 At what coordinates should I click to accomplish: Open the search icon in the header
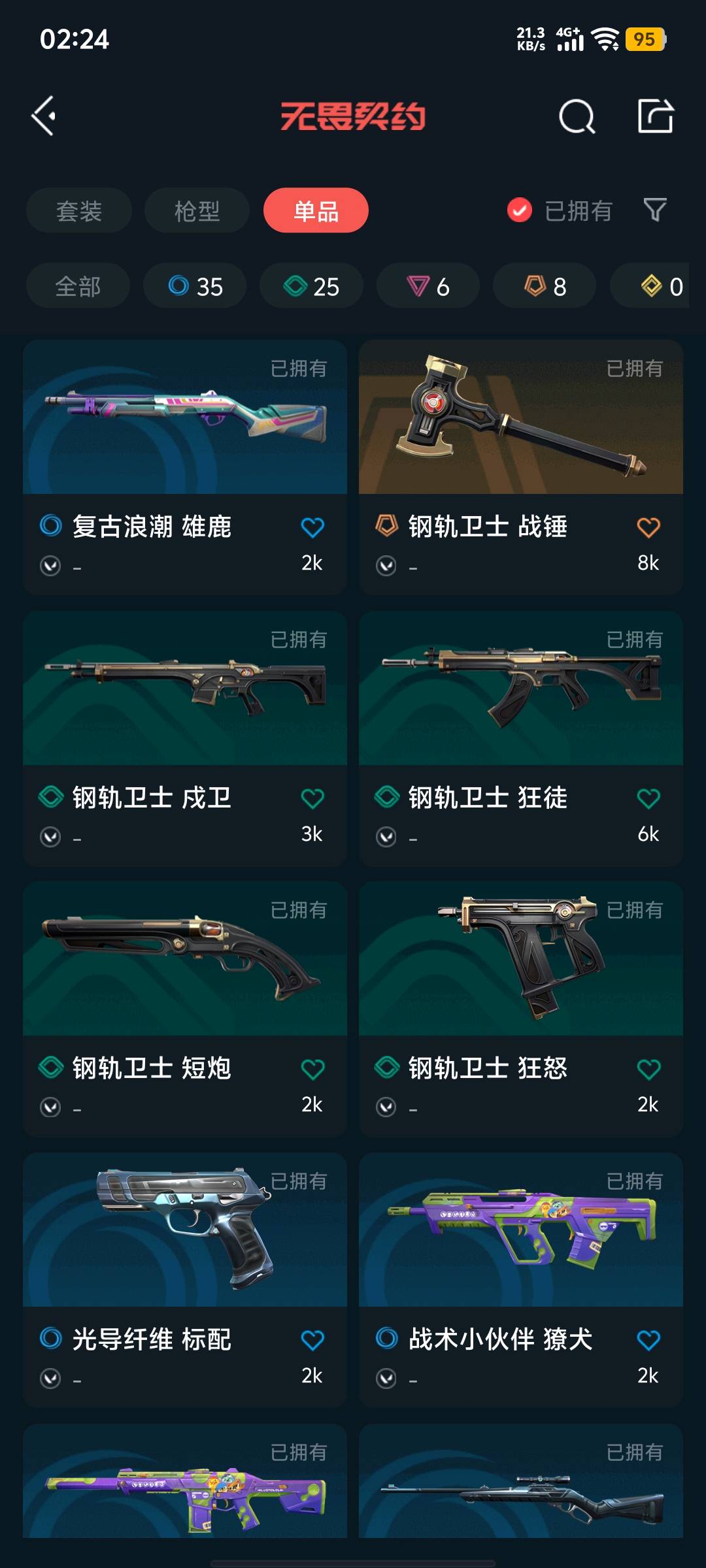tap(577, 117)
